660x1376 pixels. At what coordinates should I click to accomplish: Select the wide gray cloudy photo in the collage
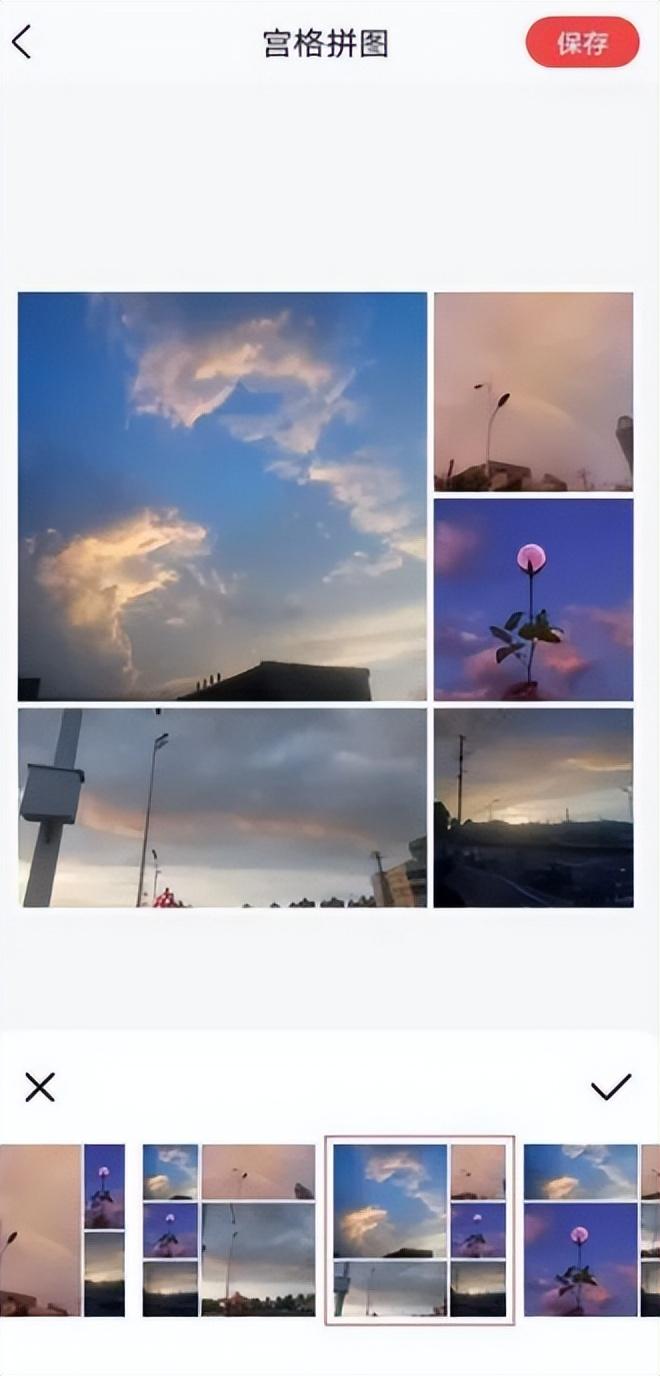(222, 808)
